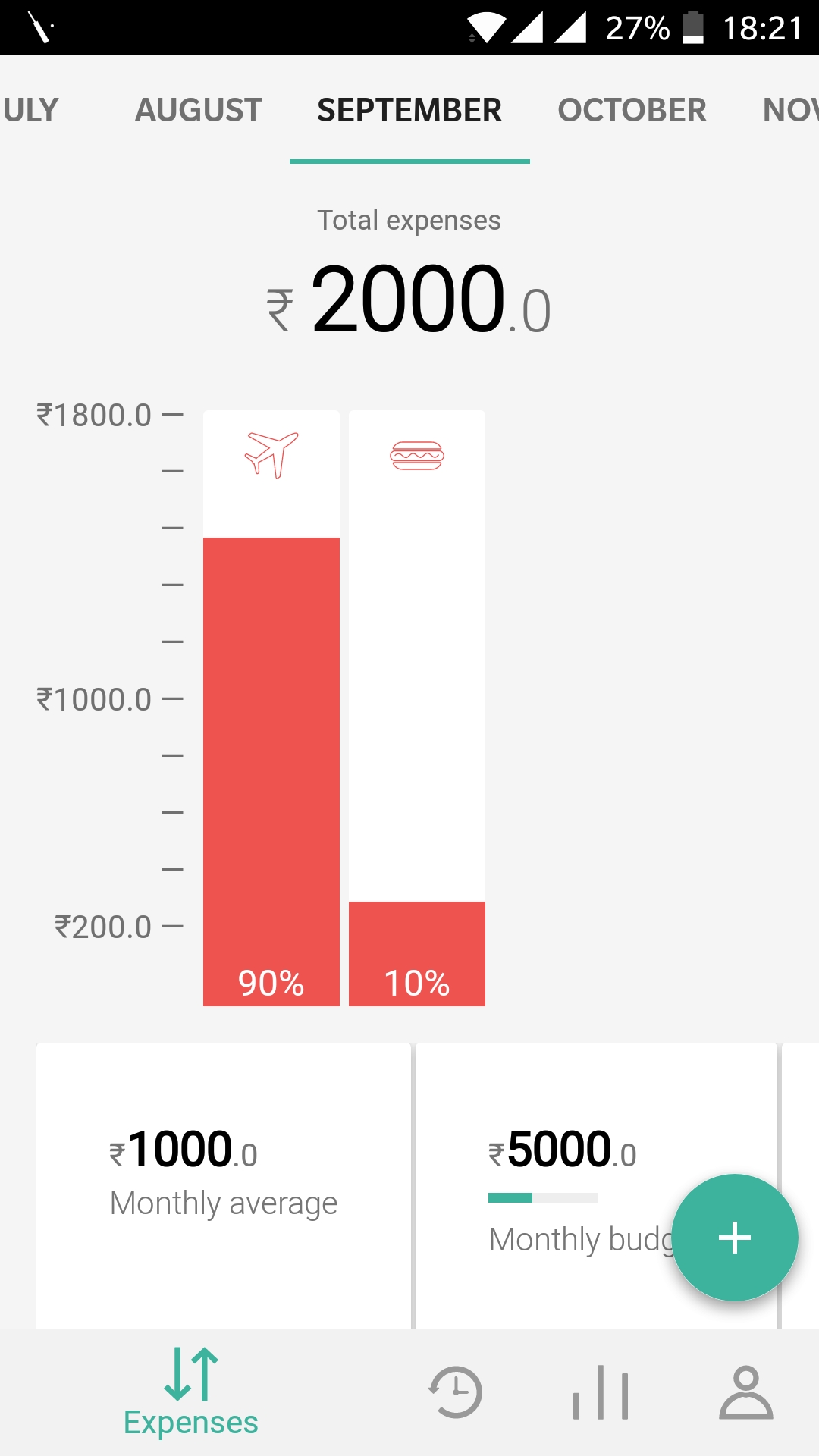The image size is (819, 1456).
Task: Select the September month tab
Action: click(409, 111)
